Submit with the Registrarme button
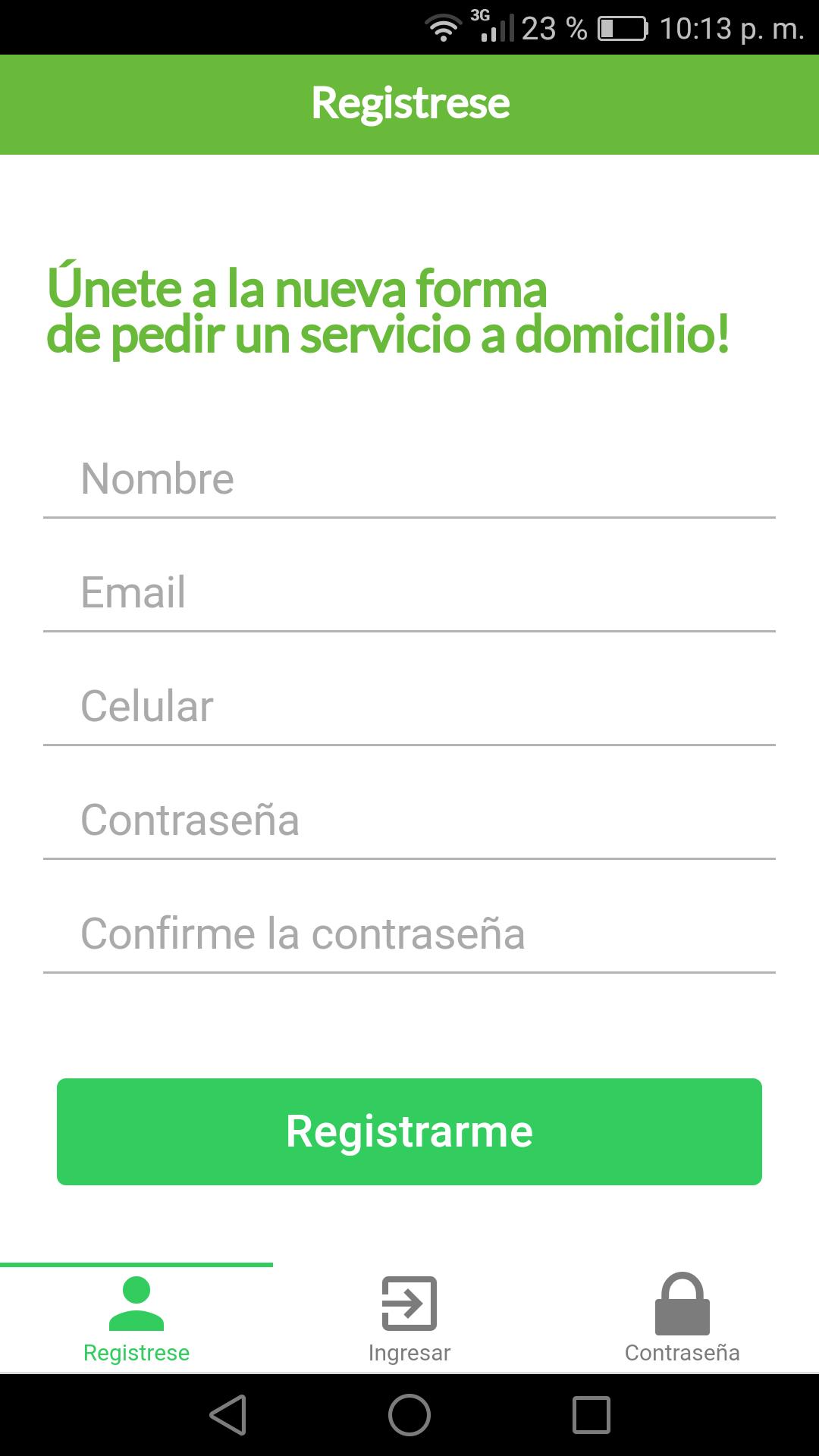 tap(409, 1131)
